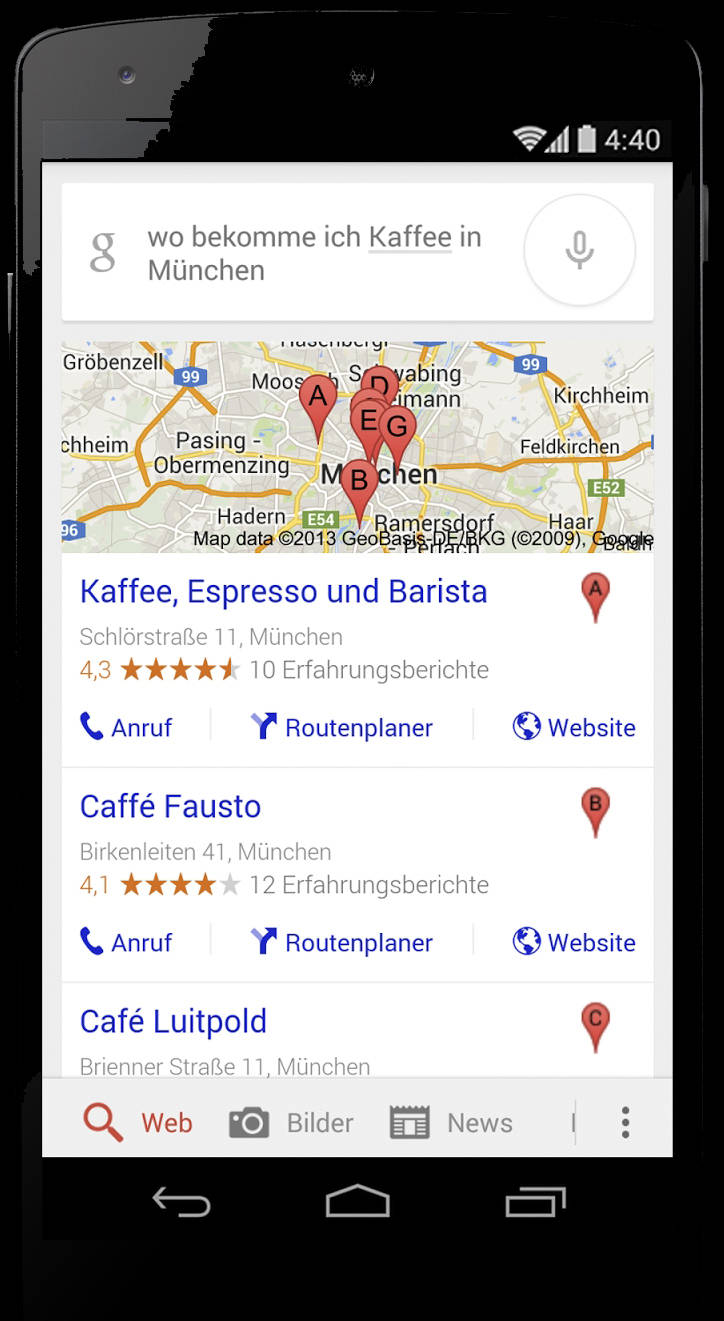Viewport: 724px width, 1321px height.
Task: Open Caffé Fausto's Website link
Action: [574, 942]
